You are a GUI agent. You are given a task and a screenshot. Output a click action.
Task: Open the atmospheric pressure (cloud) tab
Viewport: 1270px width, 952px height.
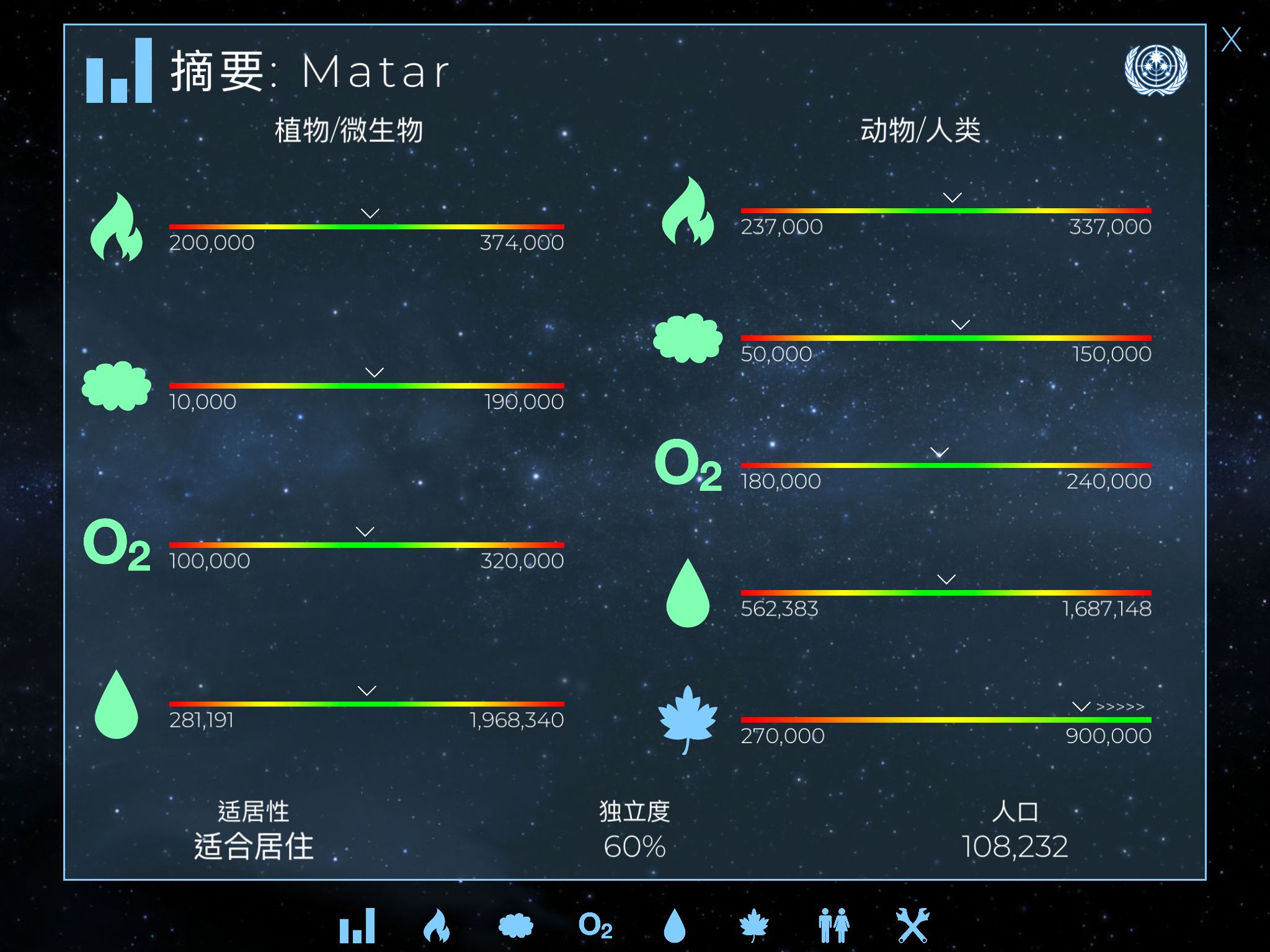point(516,926)
